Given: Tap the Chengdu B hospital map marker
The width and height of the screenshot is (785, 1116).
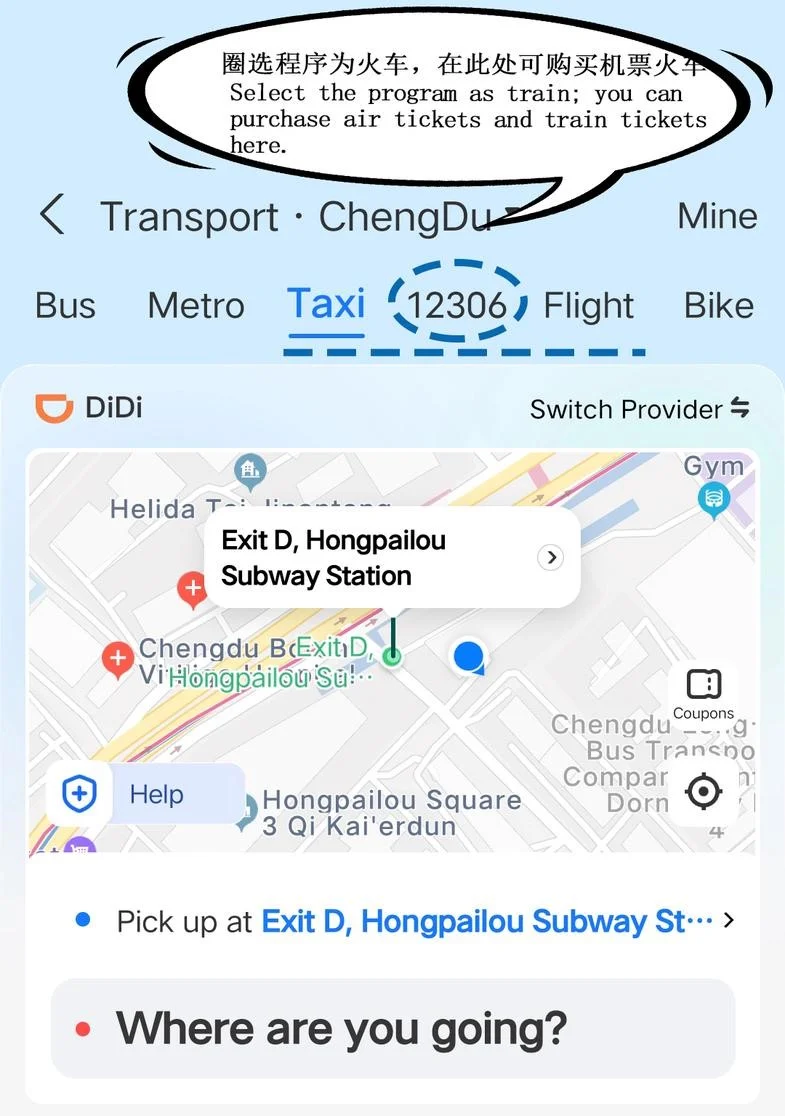Looking at the screenshot, I should tap(117, 658).
